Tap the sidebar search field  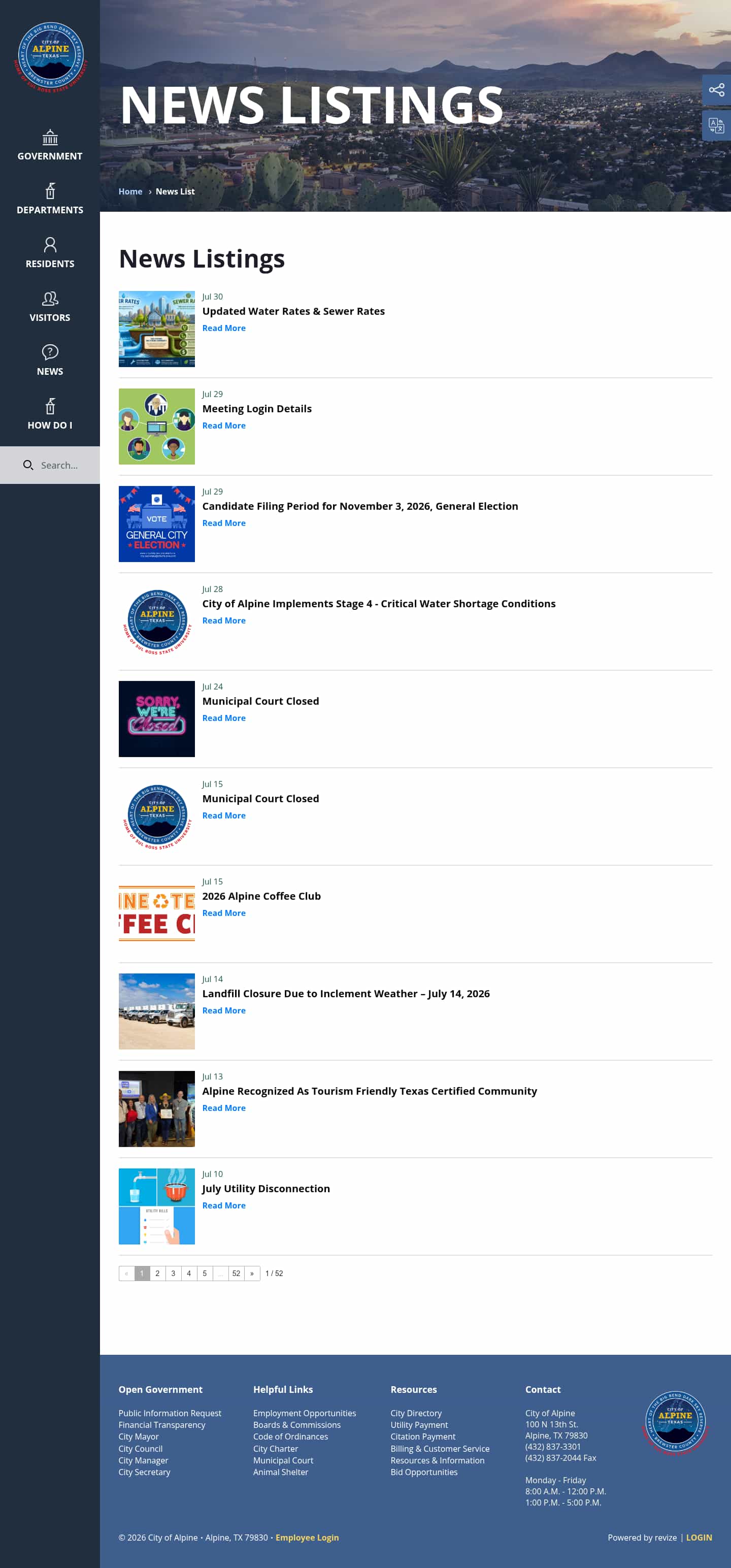50,465
